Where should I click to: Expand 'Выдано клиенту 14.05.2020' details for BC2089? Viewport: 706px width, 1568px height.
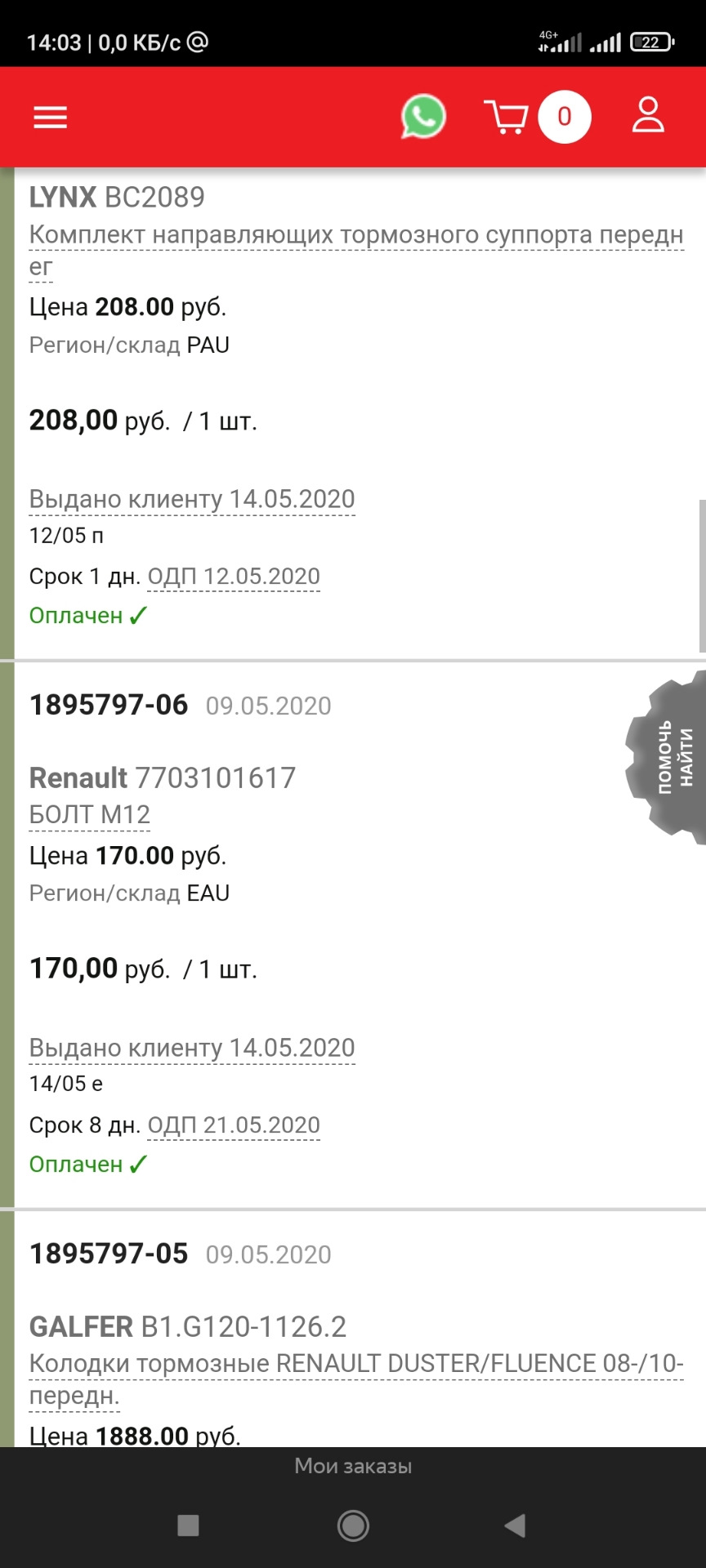tap(191, 498)
